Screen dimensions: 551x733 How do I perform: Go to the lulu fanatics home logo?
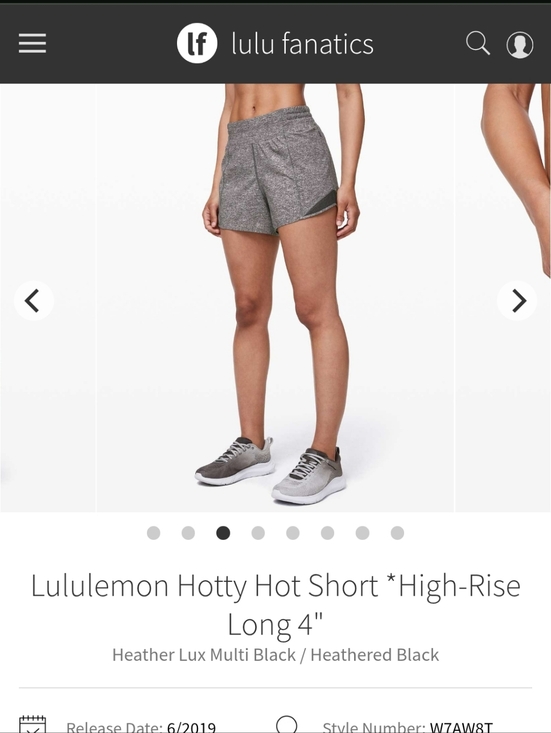[275, 43]
